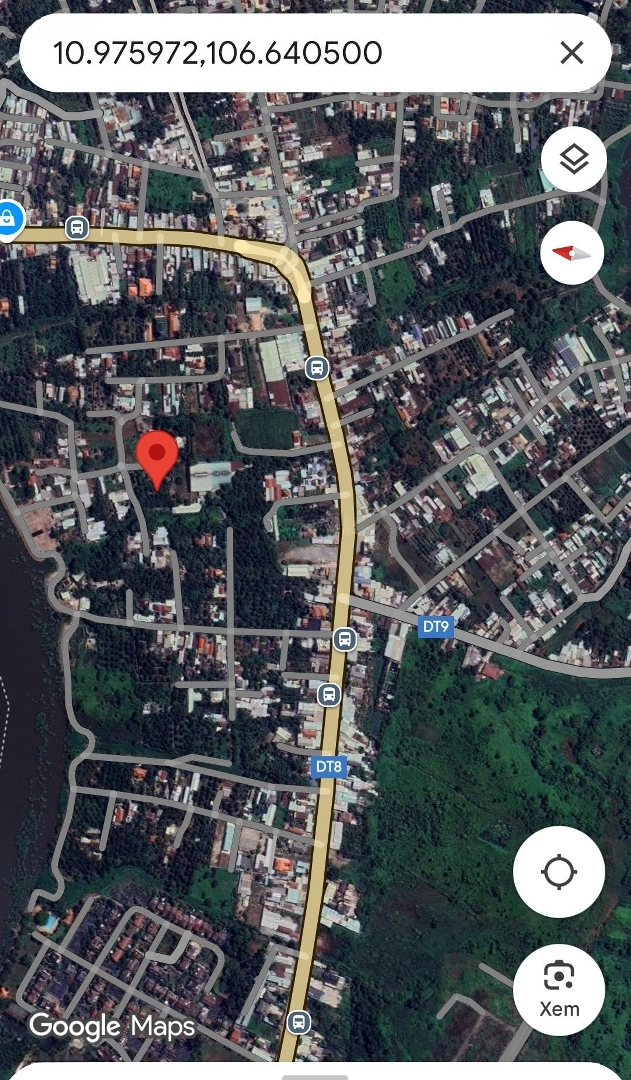Open the Xem lens camera button
Image resolution: width=631 pixels, height=1080 pixels.
(558, 989)
